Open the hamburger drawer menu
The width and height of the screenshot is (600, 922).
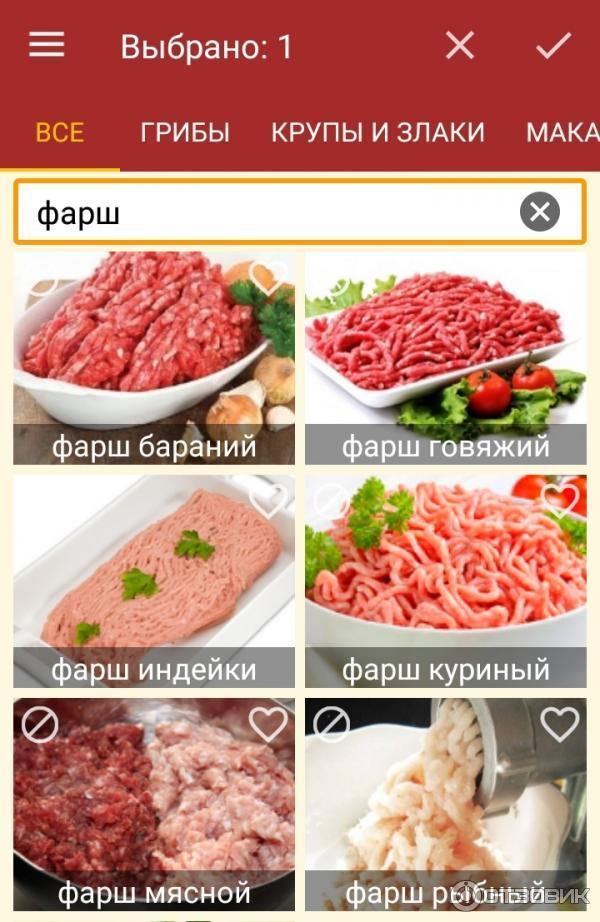click(46, 45)
